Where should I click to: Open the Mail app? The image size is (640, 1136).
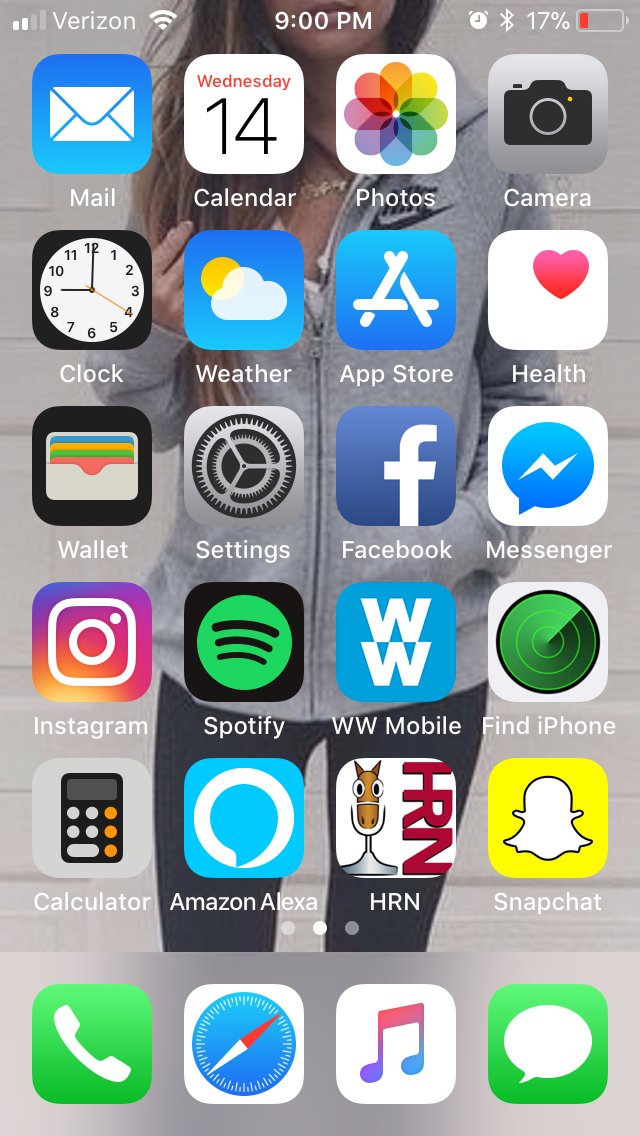92,114
